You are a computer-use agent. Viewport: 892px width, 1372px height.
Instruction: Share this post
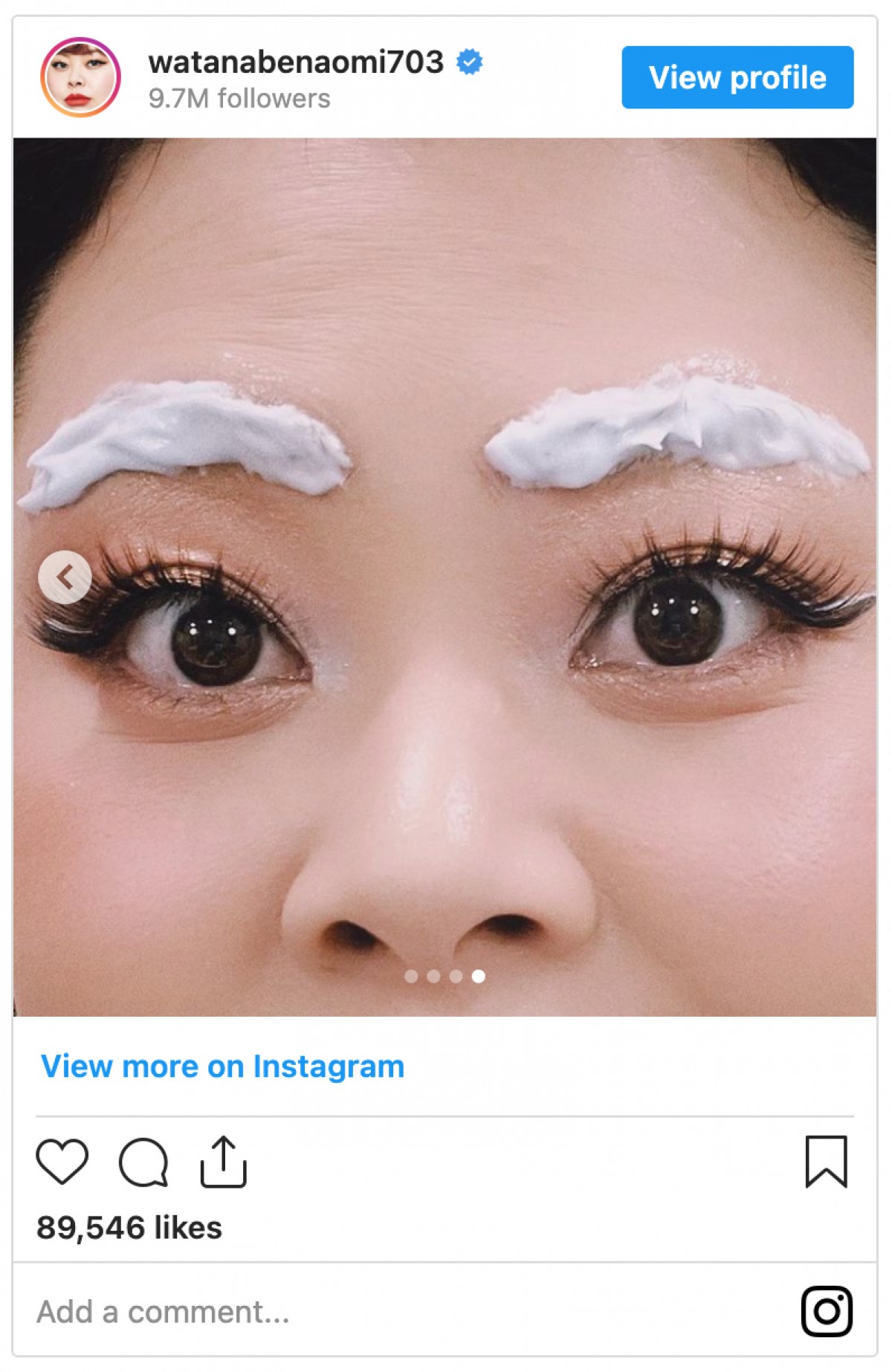point(223,1161)
